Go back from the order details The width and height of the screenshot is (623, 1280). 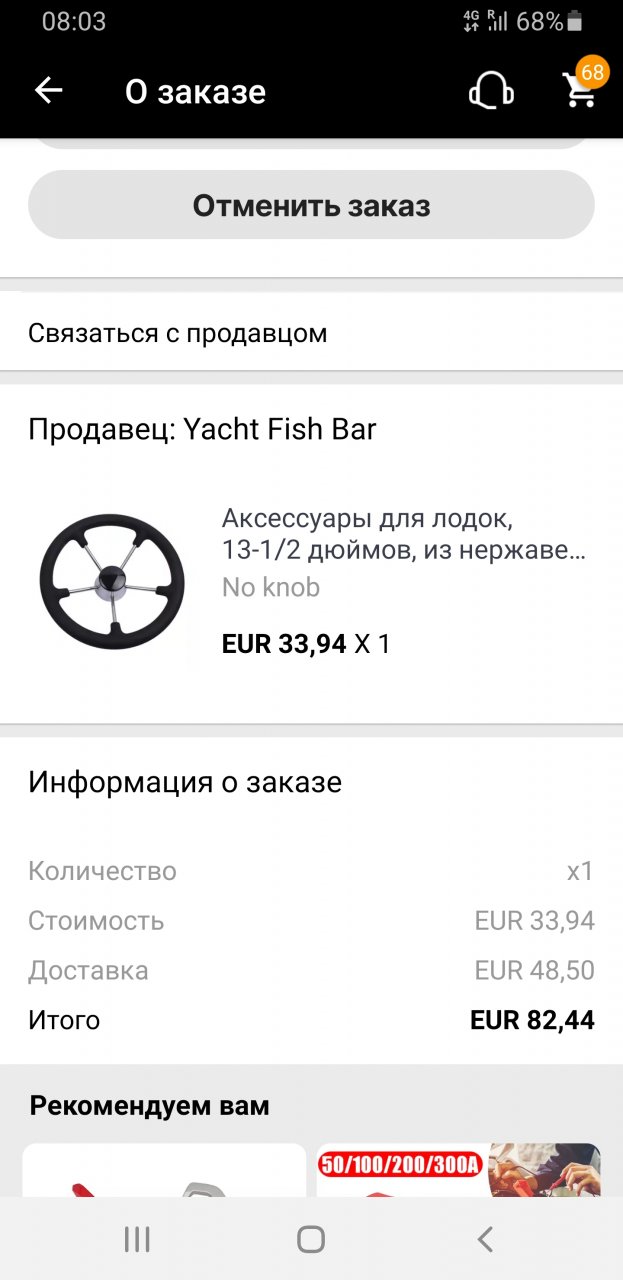[x=48, y=91]
